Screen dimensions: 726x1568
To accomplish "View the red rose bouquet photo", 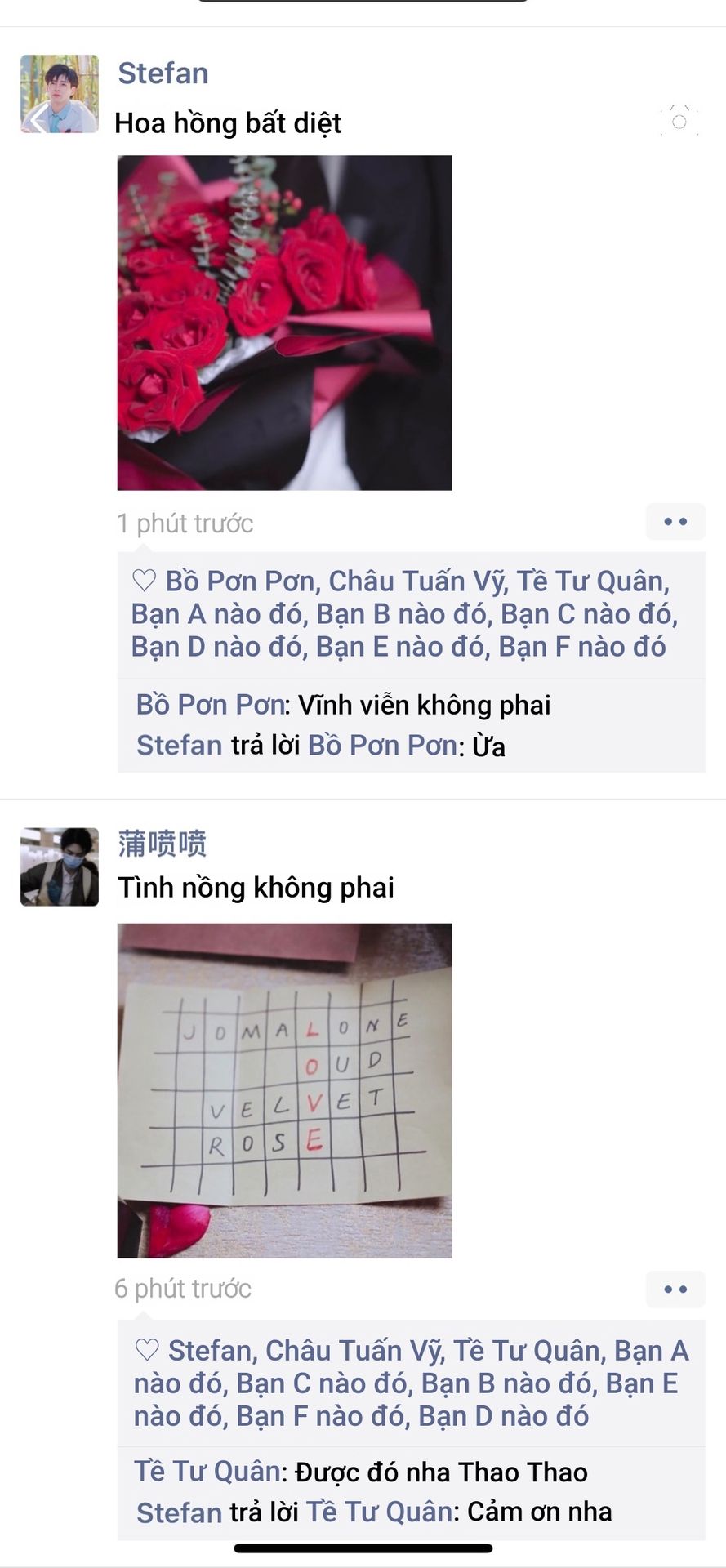I will click(284, 323).
